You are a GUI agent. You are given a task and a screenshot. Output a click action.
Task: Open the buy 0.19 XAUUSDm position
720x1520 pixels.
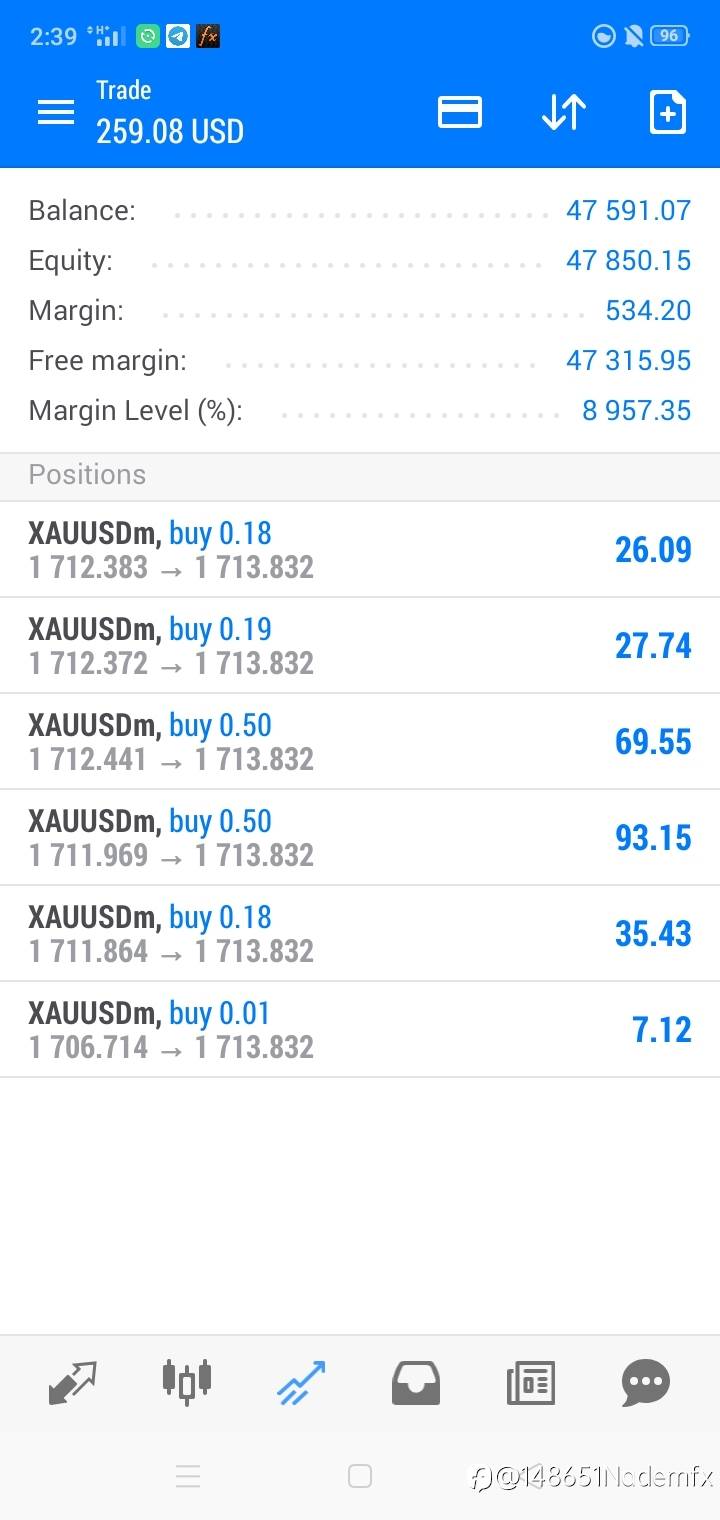[360, 645]
